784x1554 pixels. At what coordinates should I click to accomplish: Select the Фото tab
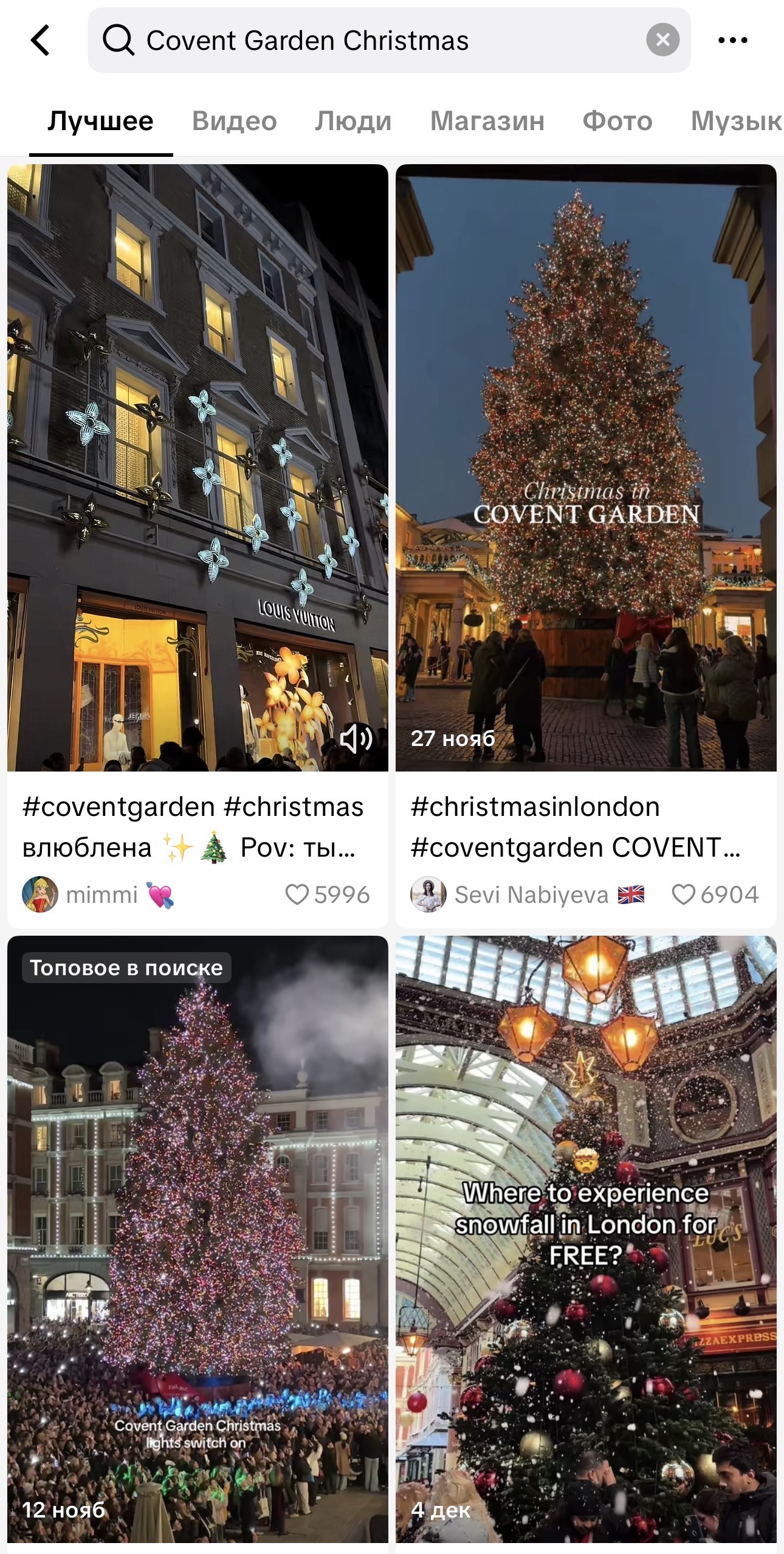pyautogui.click(x=617, y=121)
